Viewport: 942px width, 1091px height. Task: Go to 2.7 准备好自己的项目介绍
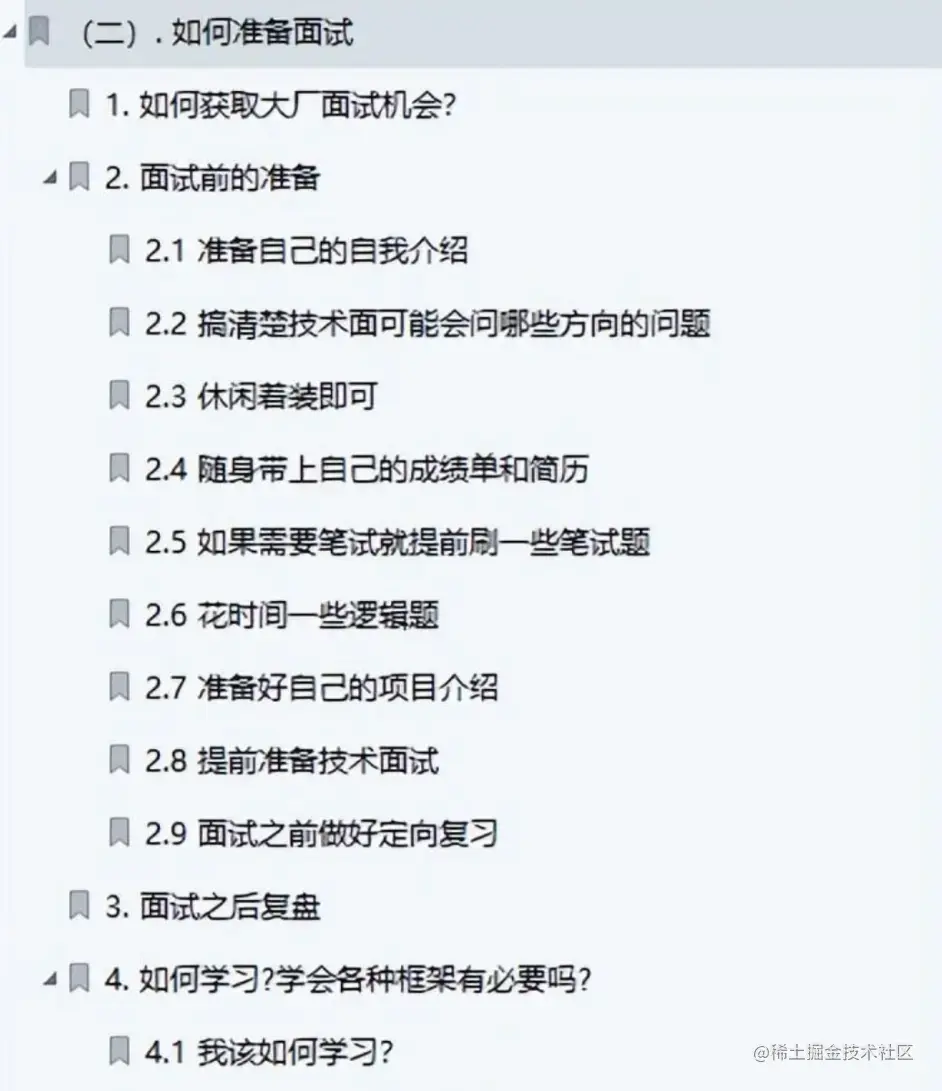322,688
